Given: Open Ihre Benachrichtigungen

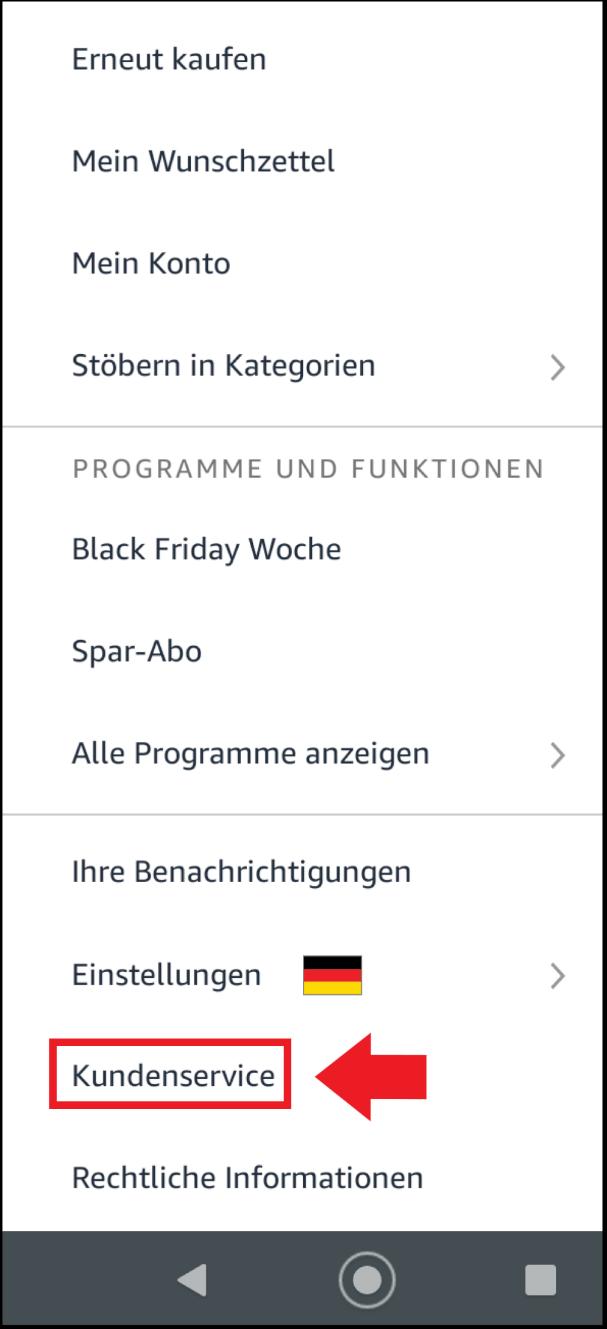Looking at the screenshot, I should (302, 871).
